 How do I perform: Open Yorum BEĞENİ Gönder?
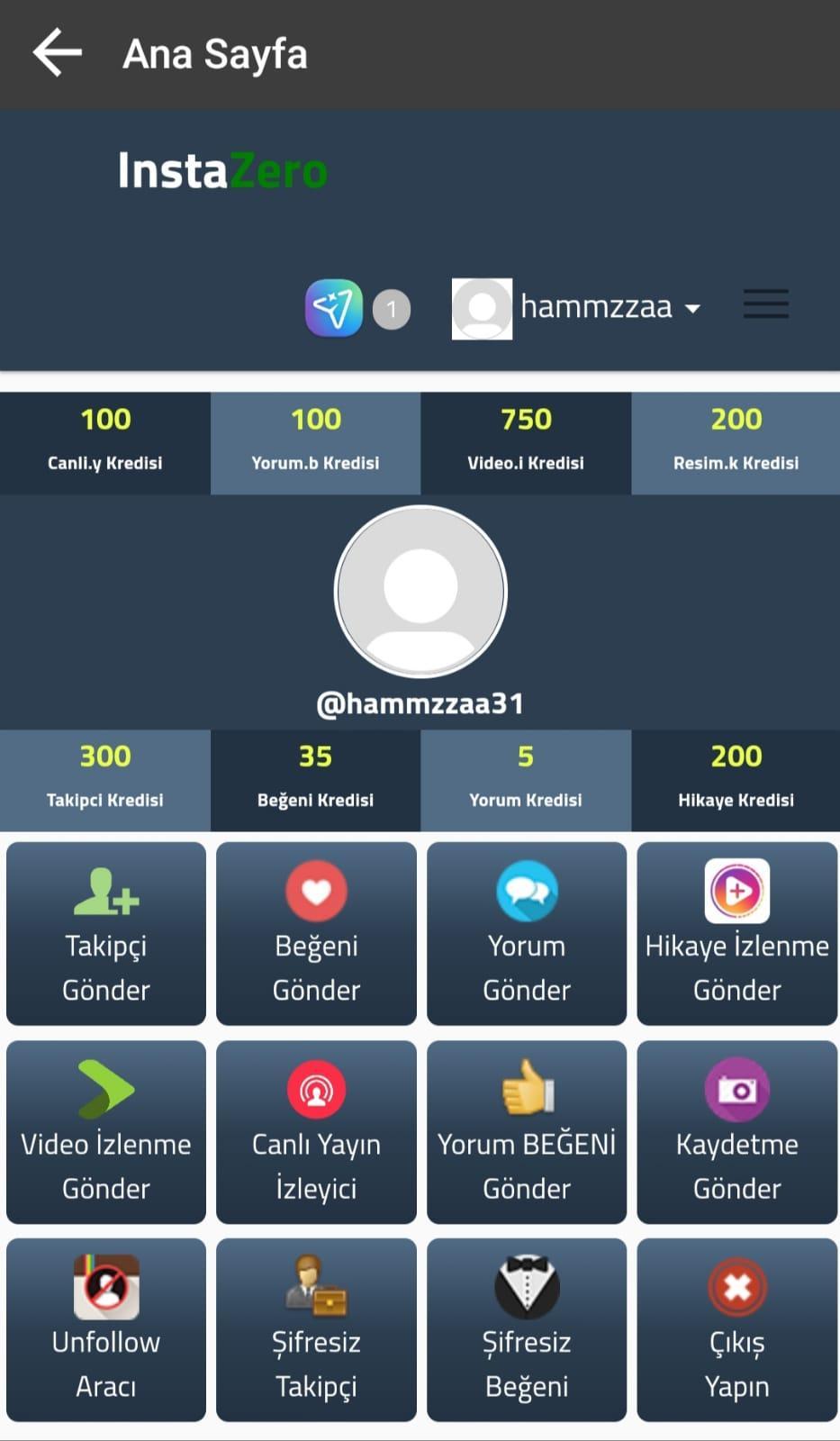pos(527,1132)
